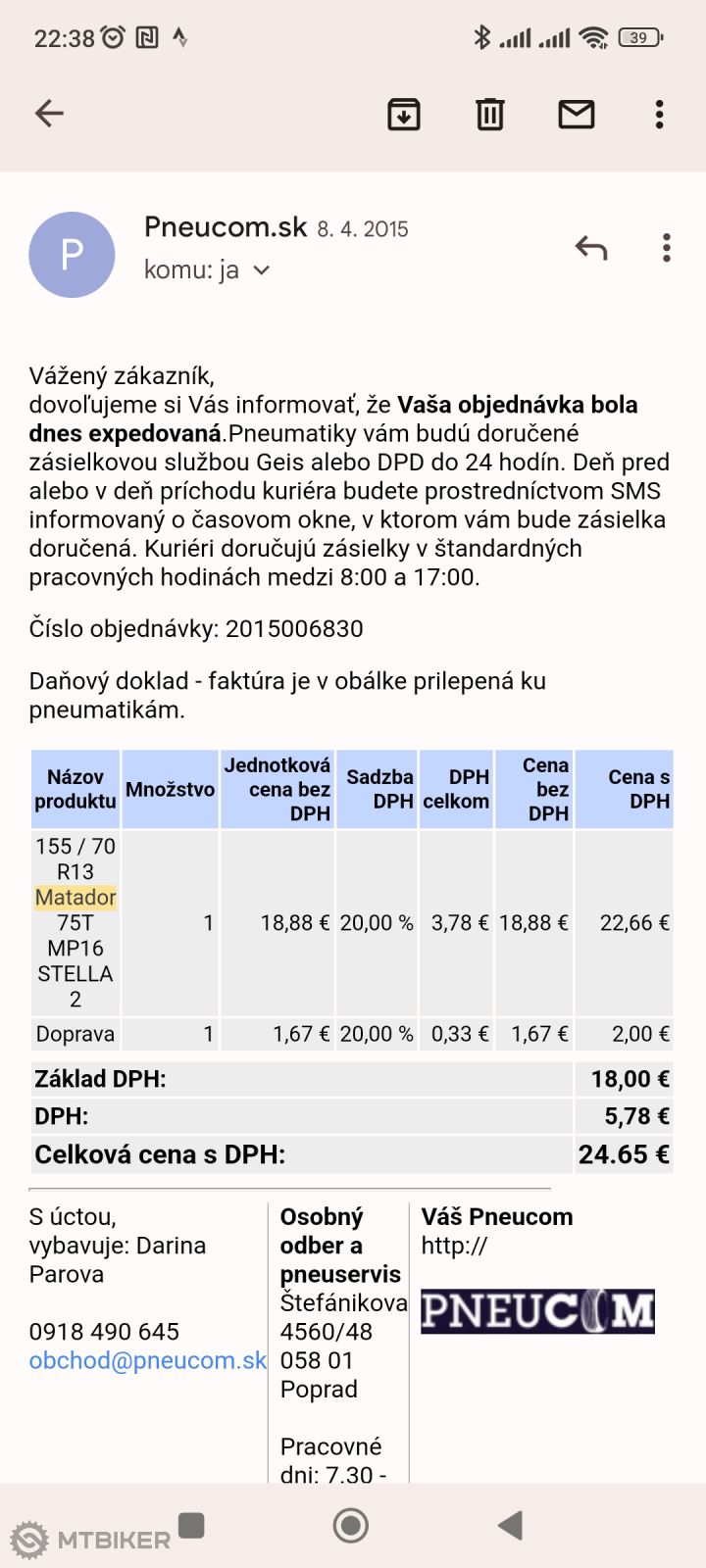This screenshot has width=706, height=1568.
Task: Archive this email
Action: [x=404, y=115]
